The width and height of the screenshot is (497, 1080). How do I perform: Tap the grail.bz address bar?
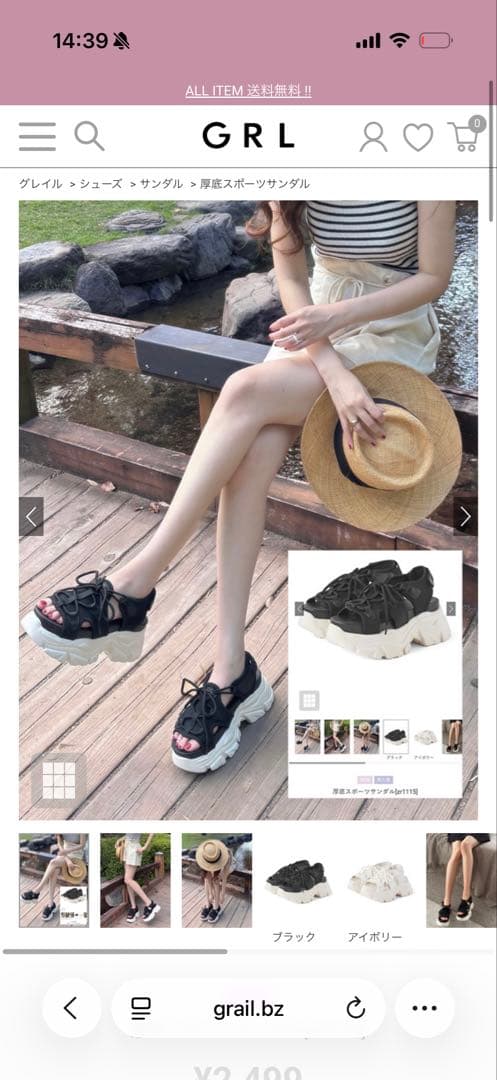[248, 1008]
